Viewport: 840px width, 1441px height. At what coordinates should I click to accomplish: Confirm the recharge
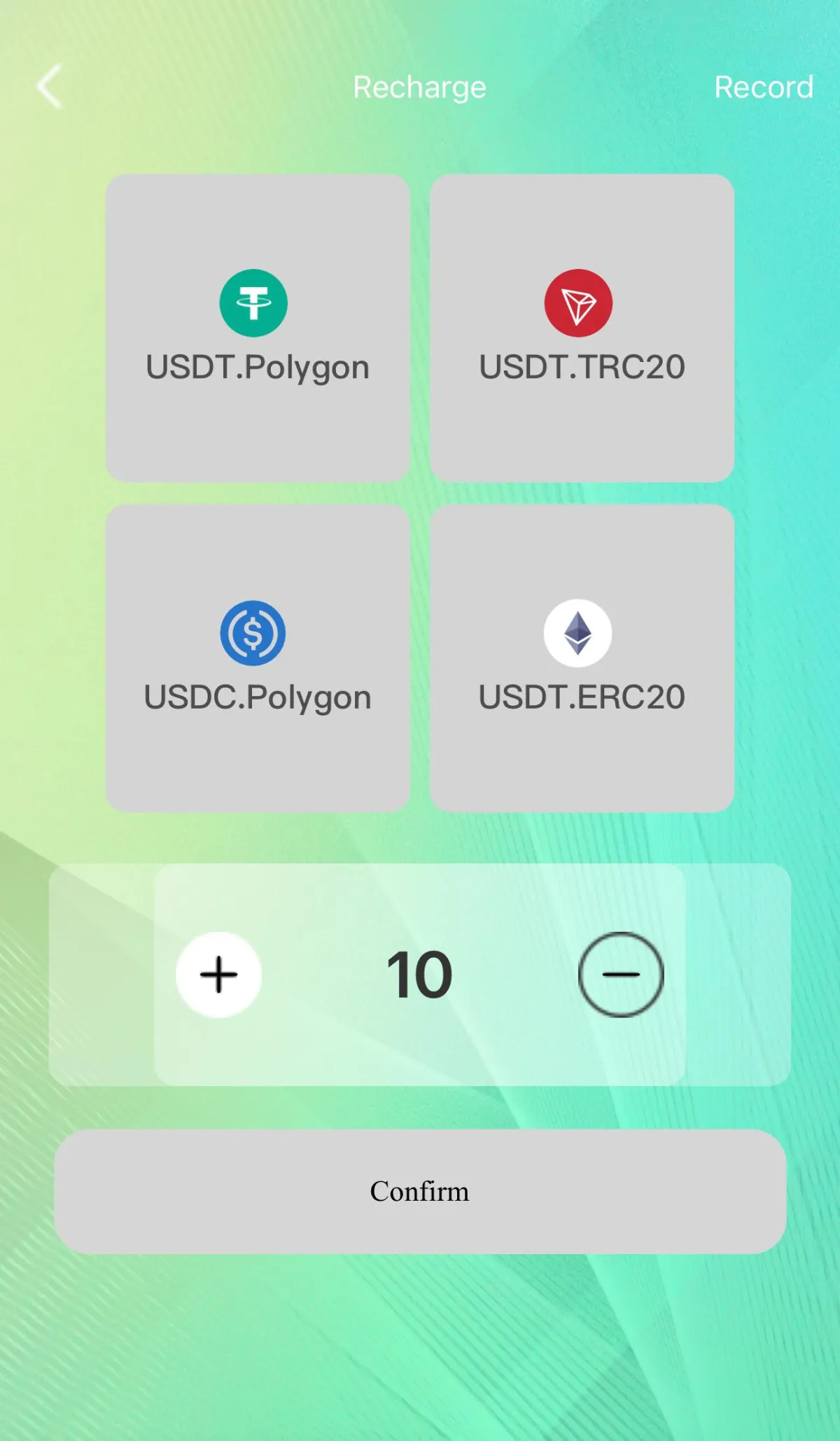(x=420, y=1191)
